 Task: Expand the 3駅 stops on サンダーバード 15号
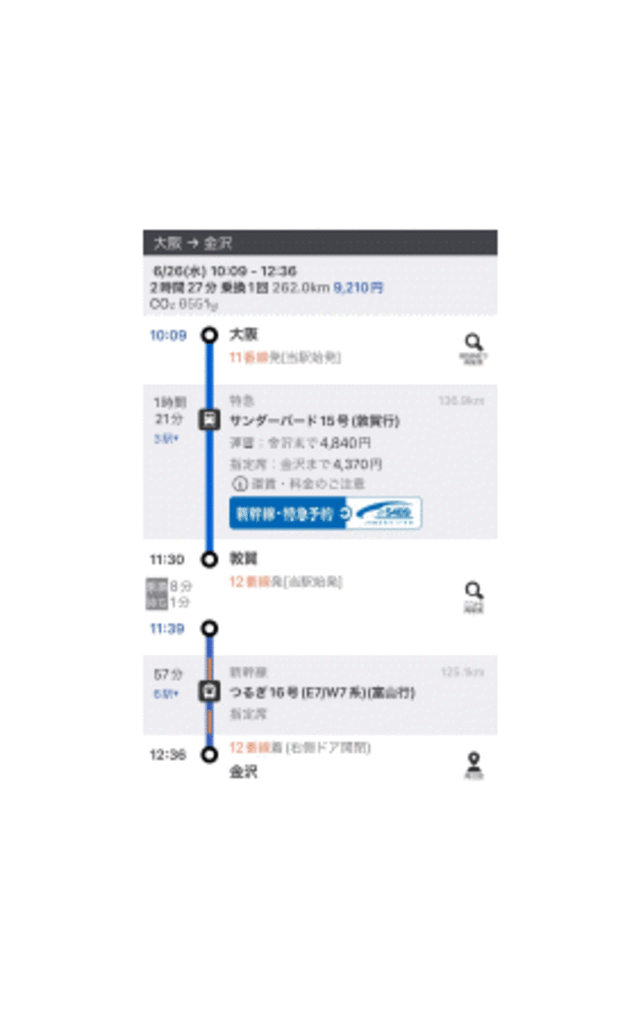coord(166,439)
